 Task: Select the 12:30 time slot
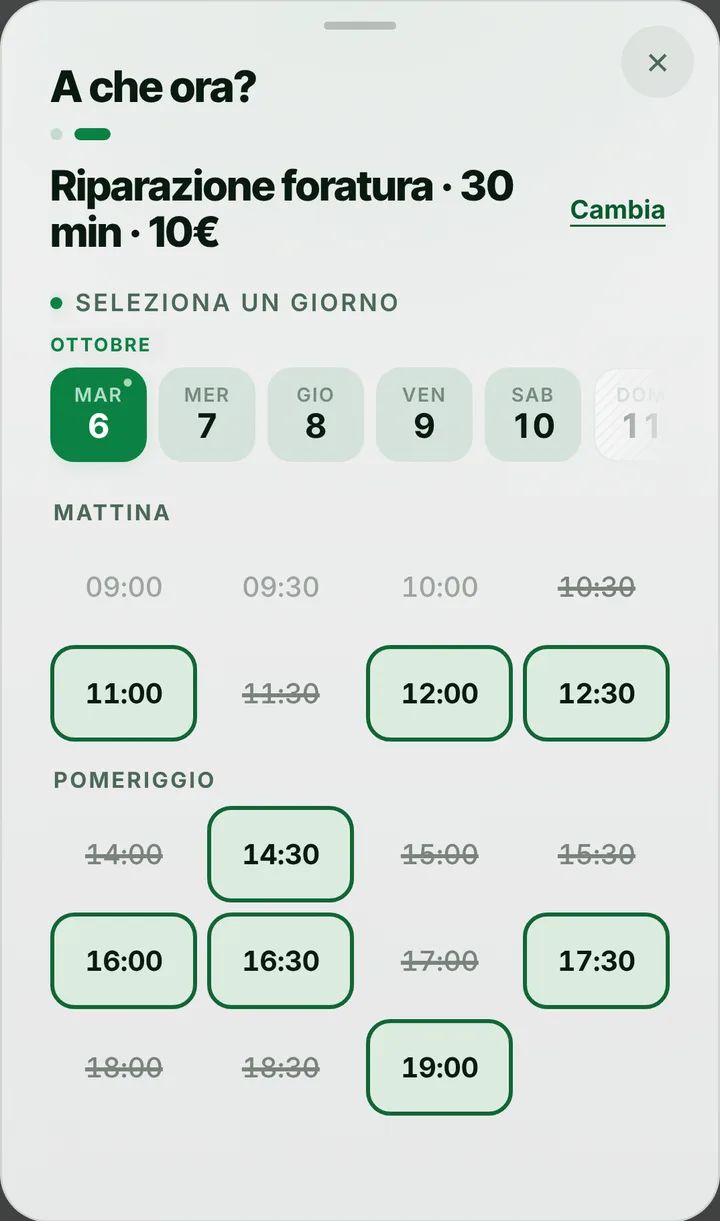click(597, 693)
